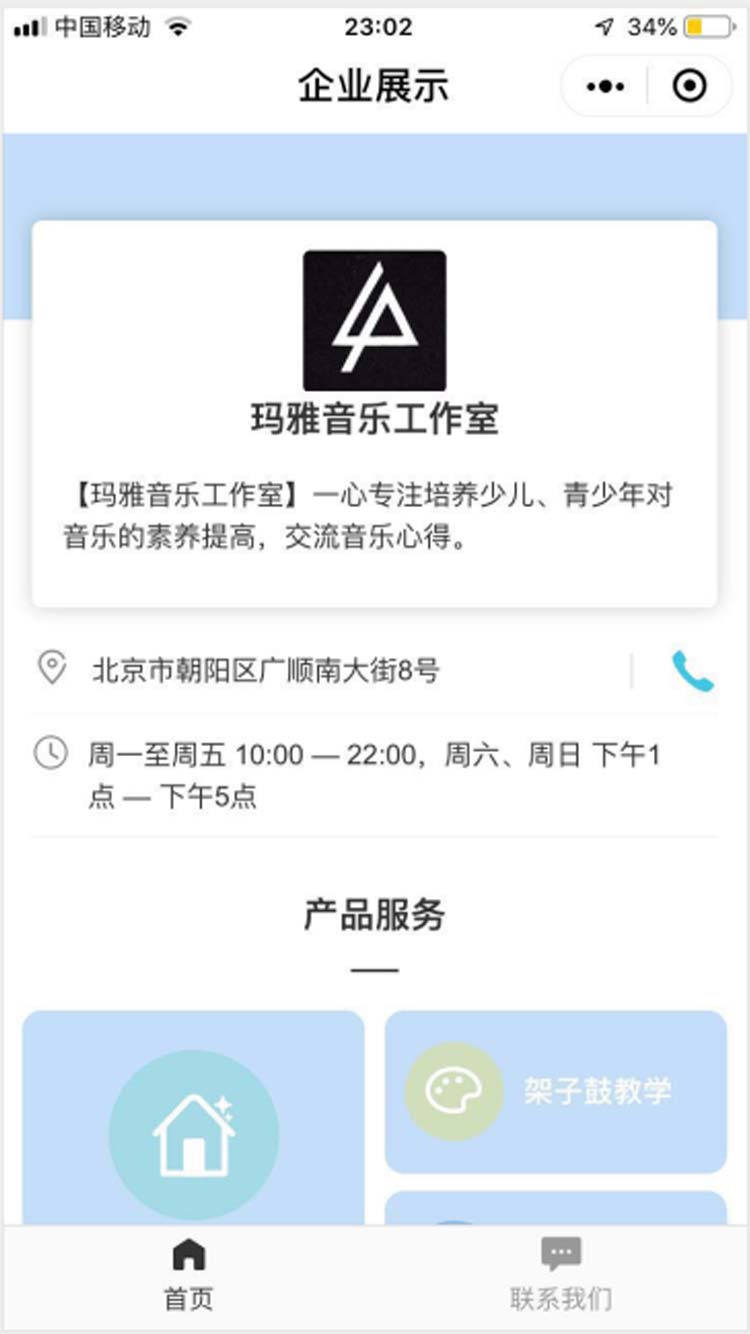The width and height of the screenshot is (750, 1334).
Task: Click the palette icon on 架子鼓教学 card
Action: tap(453, 1089)
